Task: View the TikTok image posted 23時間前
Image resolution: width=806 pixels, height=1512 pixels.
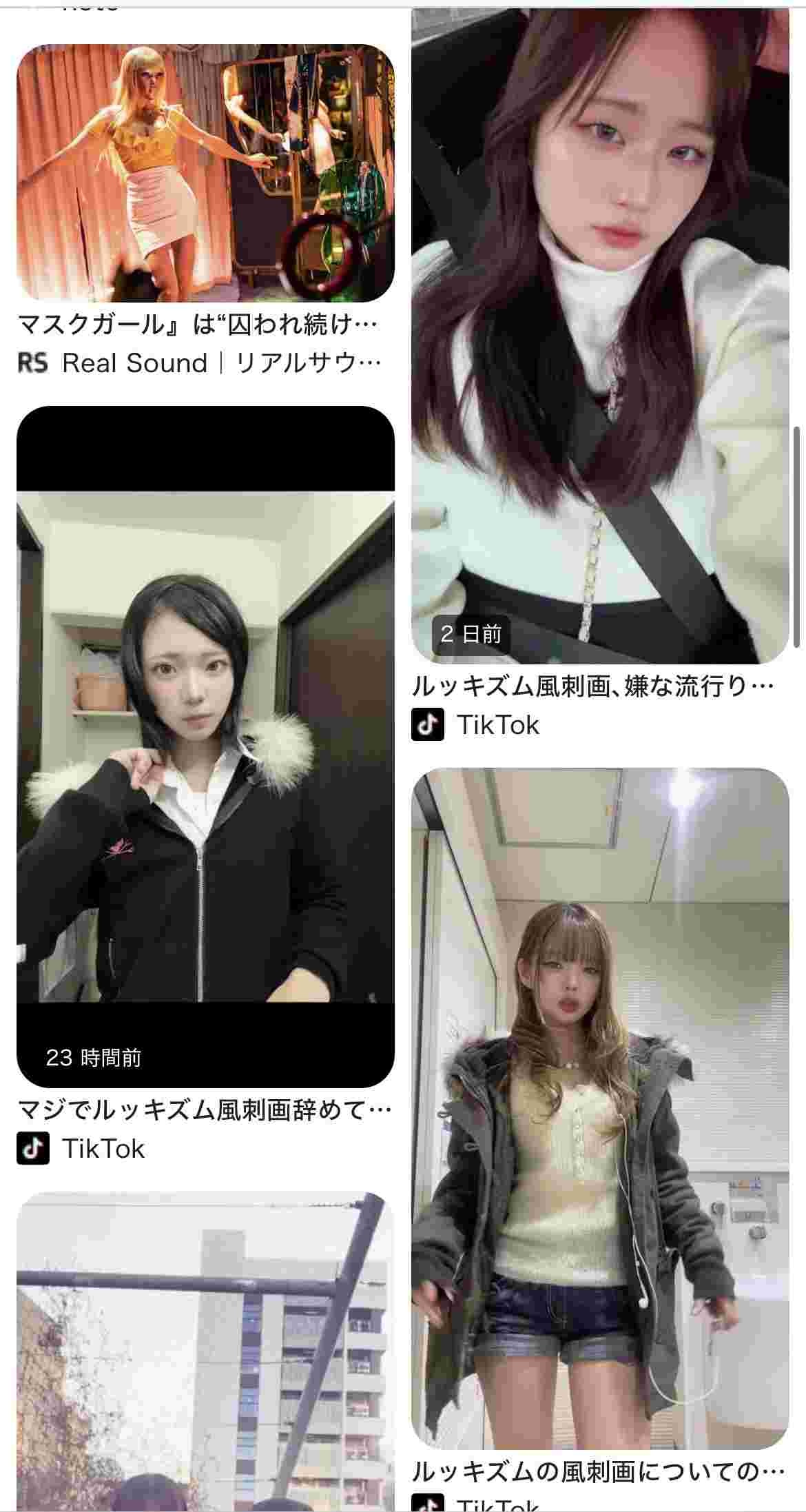Action: coord(205,746)
